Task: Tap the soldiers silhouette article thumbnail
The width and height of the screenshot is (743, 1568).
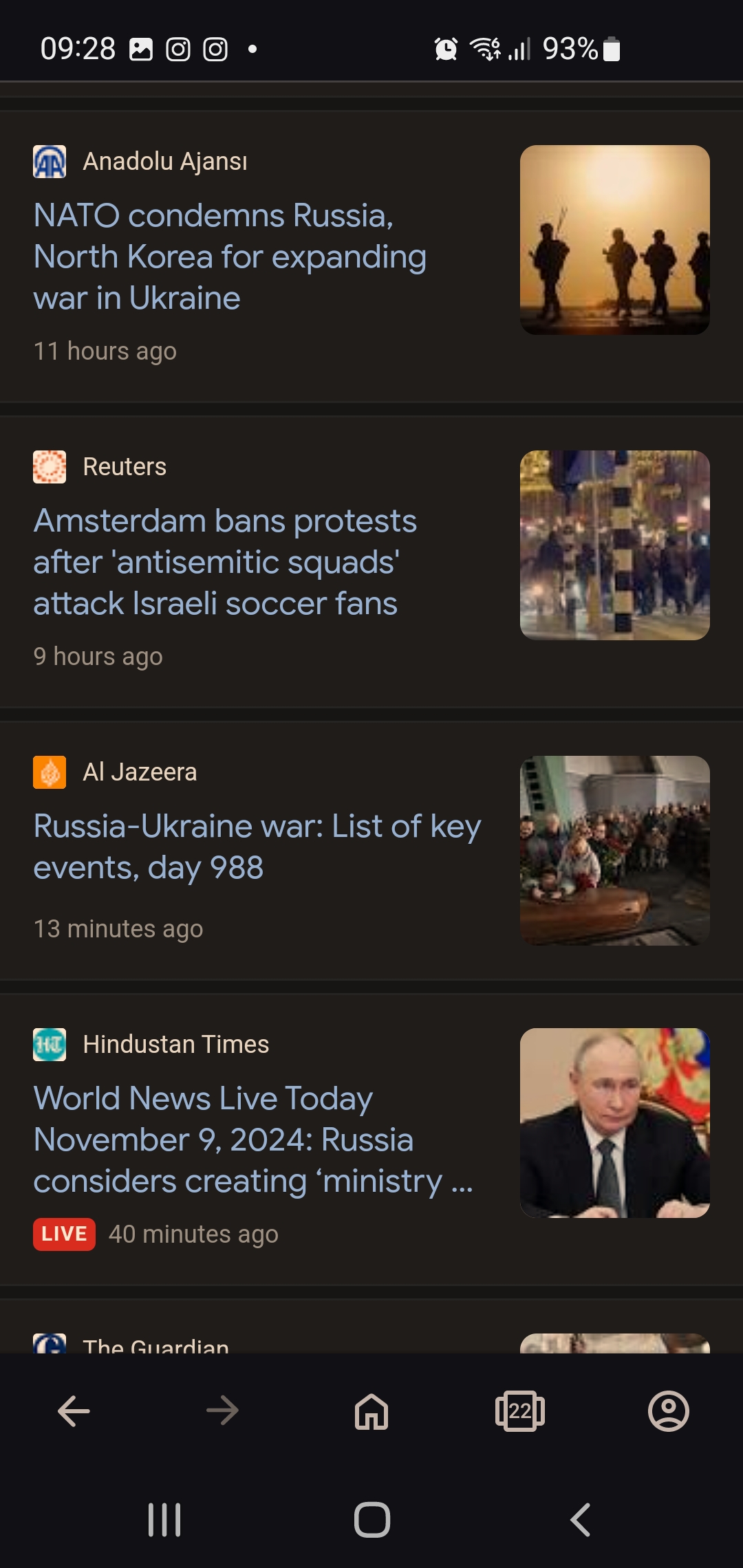Action: 614,240
